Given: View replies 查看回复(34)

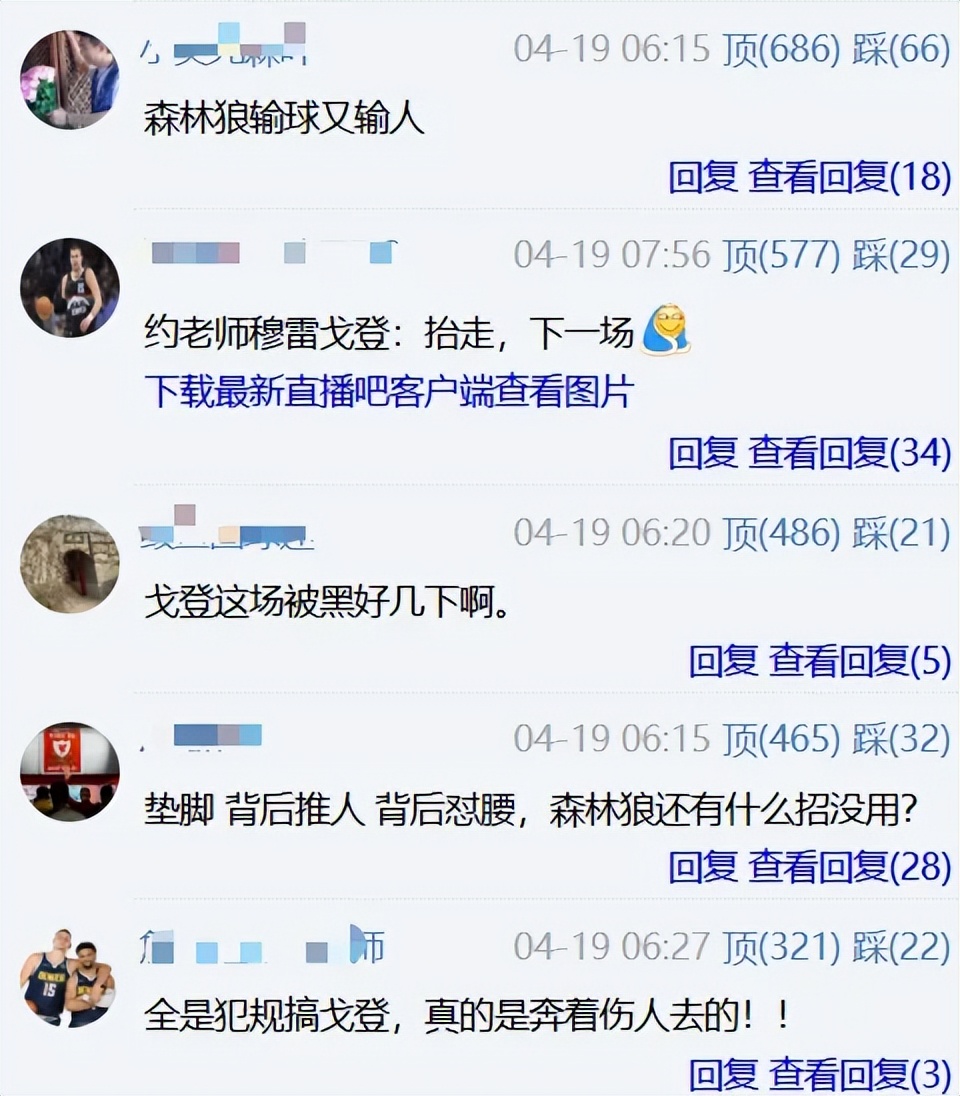Looking at the screenshot, I should (849, 453).
